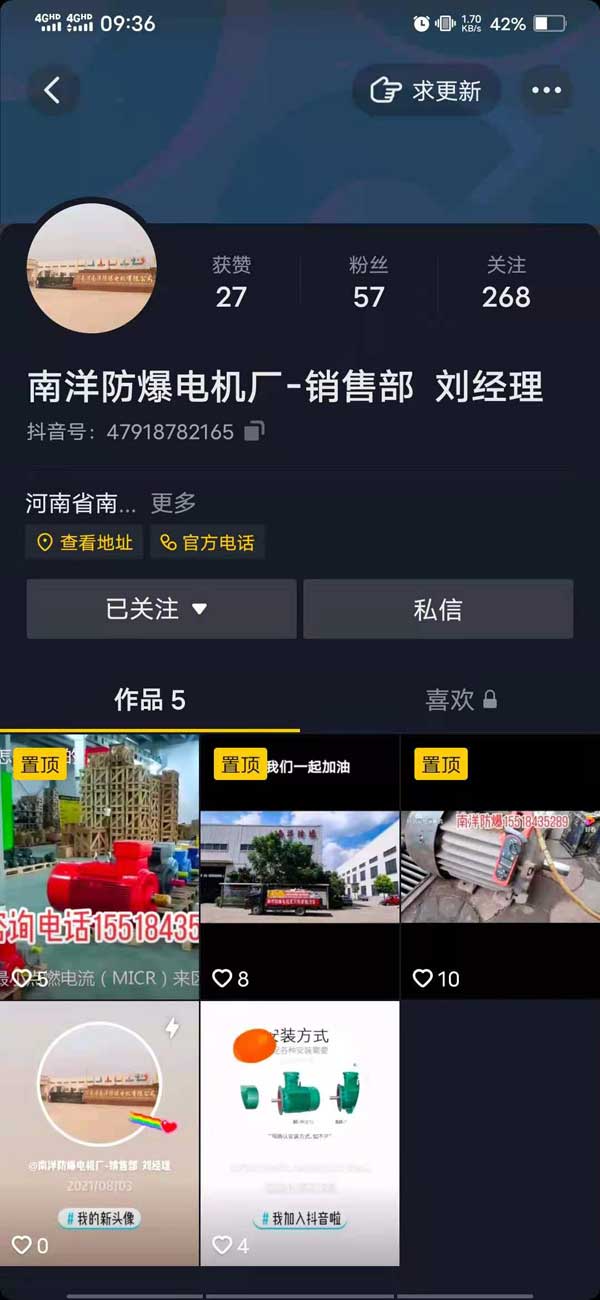The image size is (600, 1300).
Task: Switch to the 作品 5 tab
Action: [150, 700]
